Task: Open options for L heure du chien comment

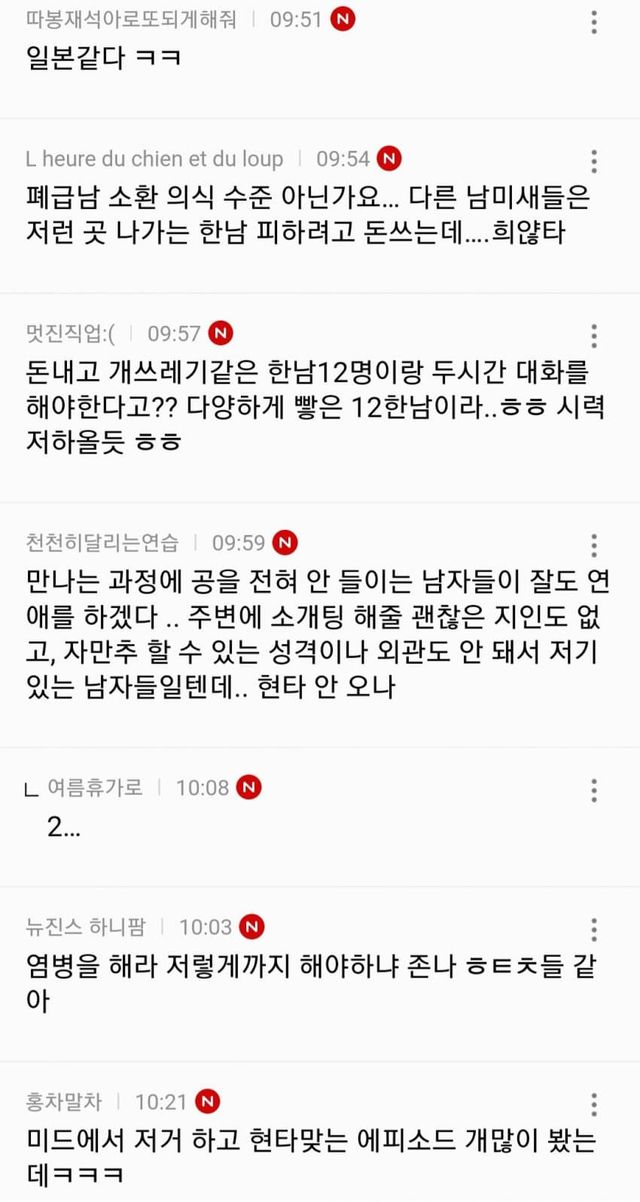Action: 594,162
